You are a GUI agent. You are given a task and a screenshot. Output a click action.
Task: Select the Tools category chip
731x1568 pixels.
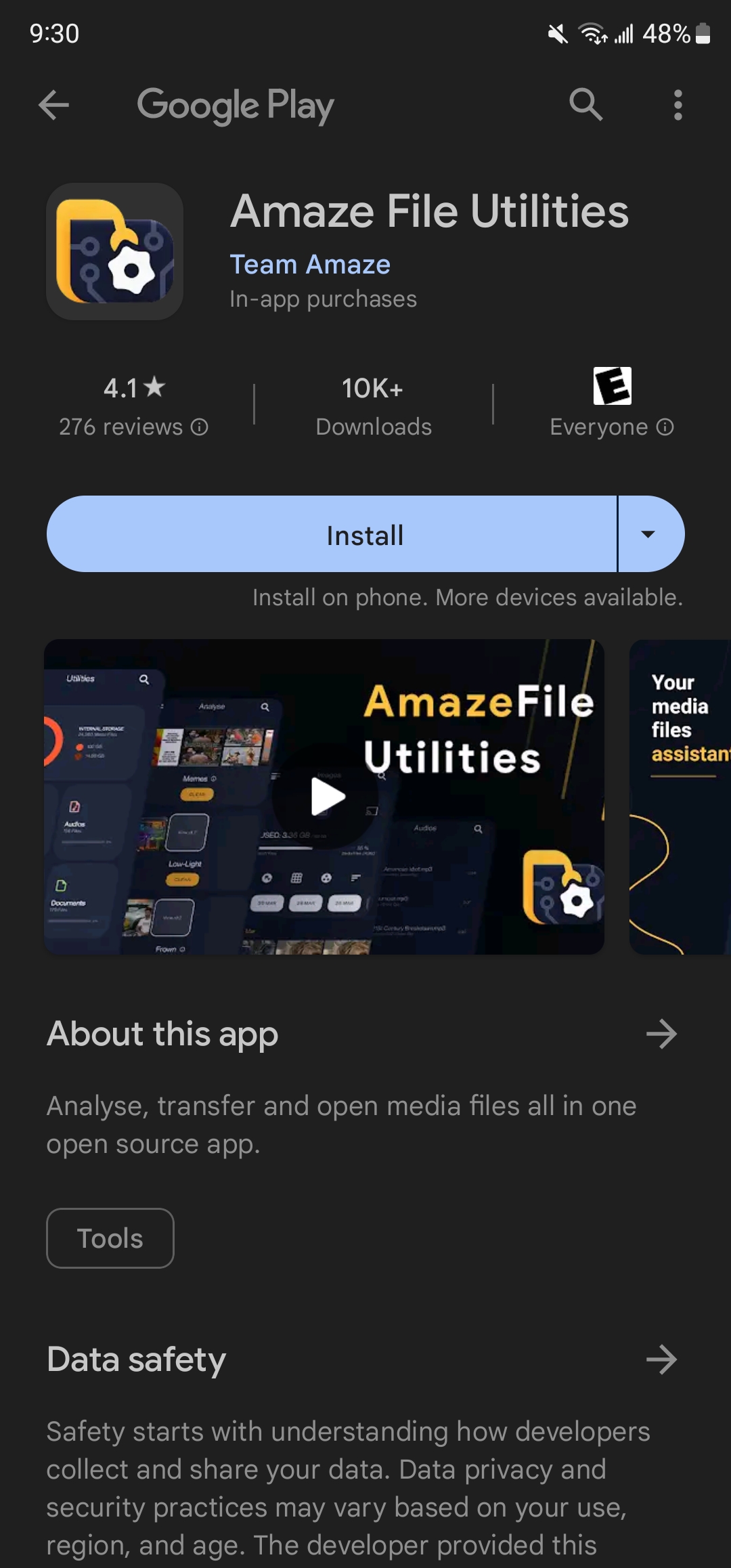point(110,1238)
